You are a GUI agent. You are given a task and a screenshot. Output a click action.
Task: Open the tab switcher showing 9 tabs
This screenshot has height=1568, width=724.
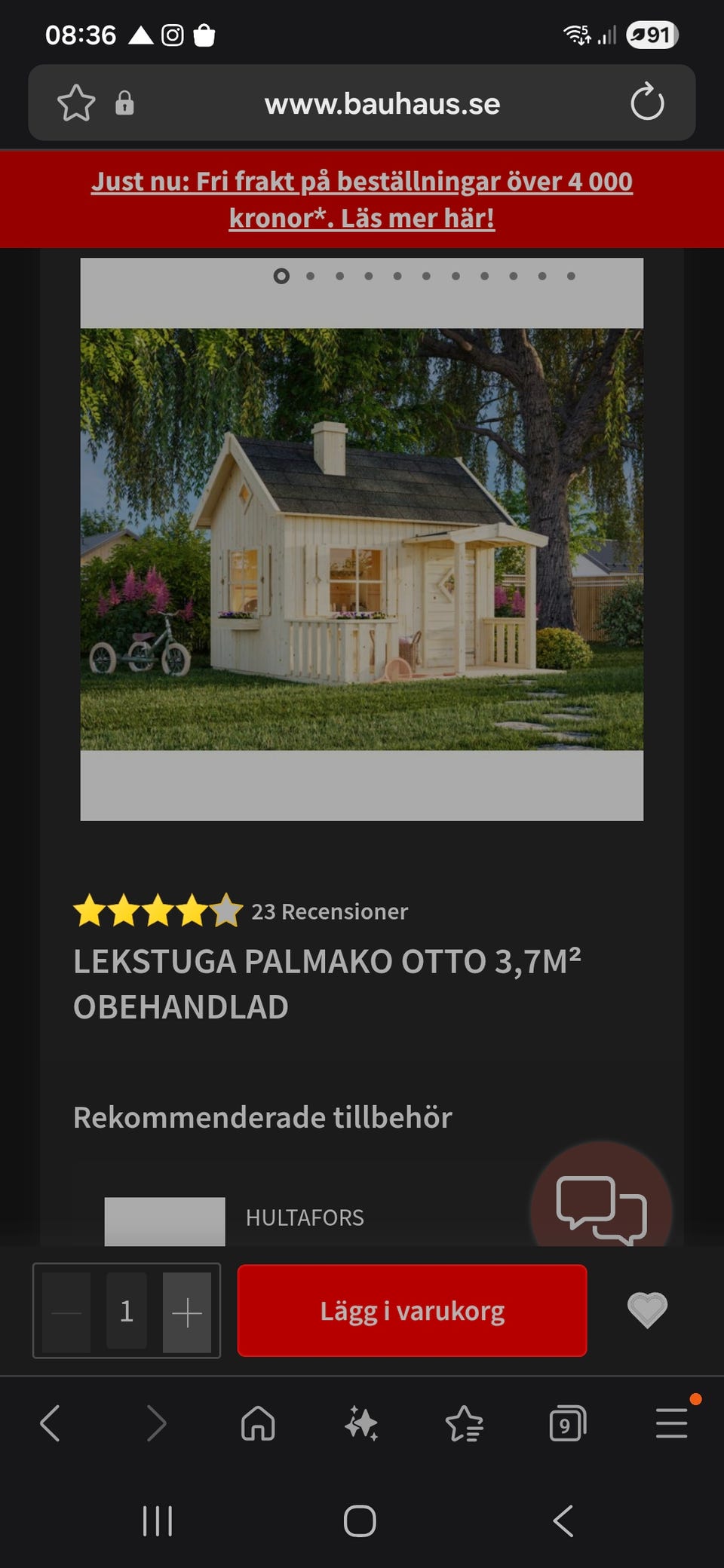point(568,1423)
